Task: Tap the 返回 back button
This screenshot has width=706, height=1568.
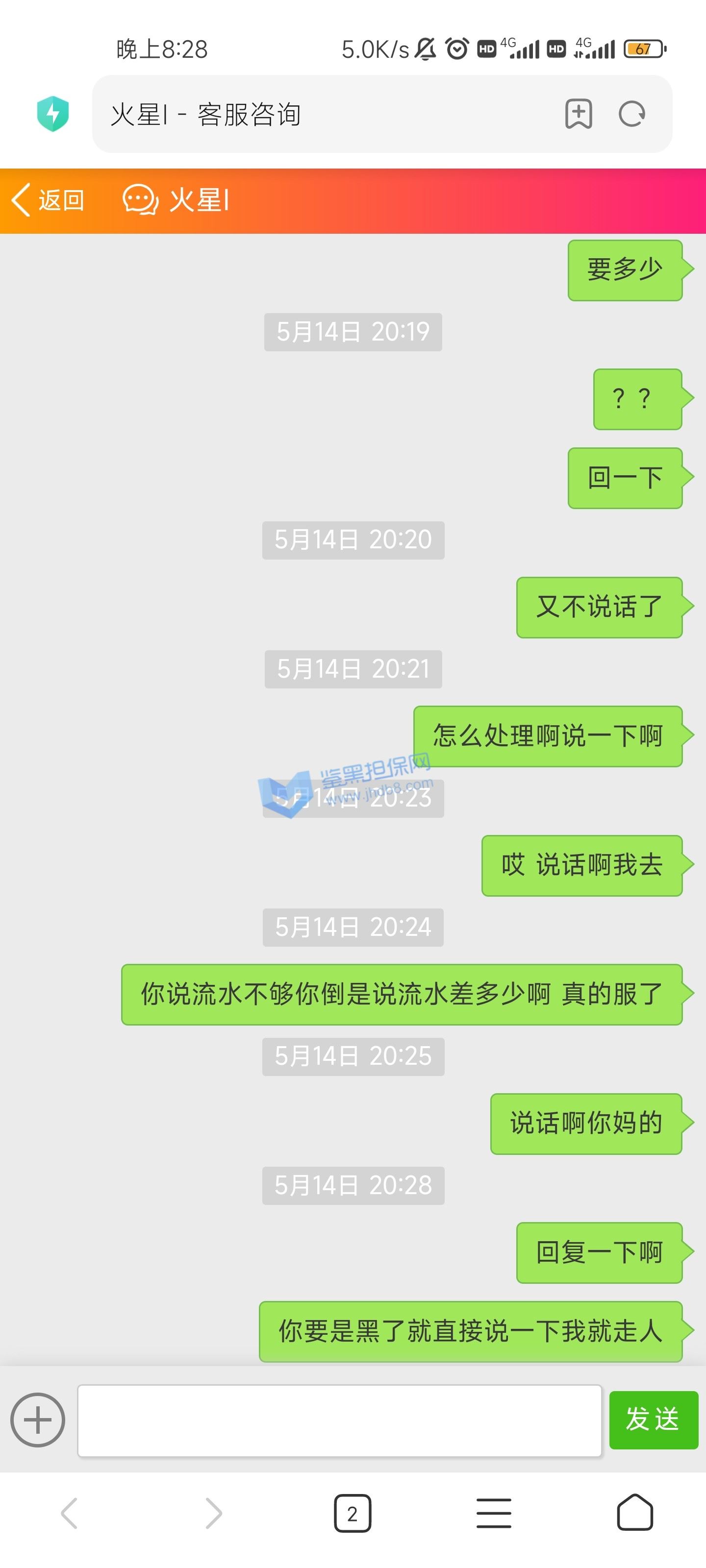Action: [x=48, y=200]
